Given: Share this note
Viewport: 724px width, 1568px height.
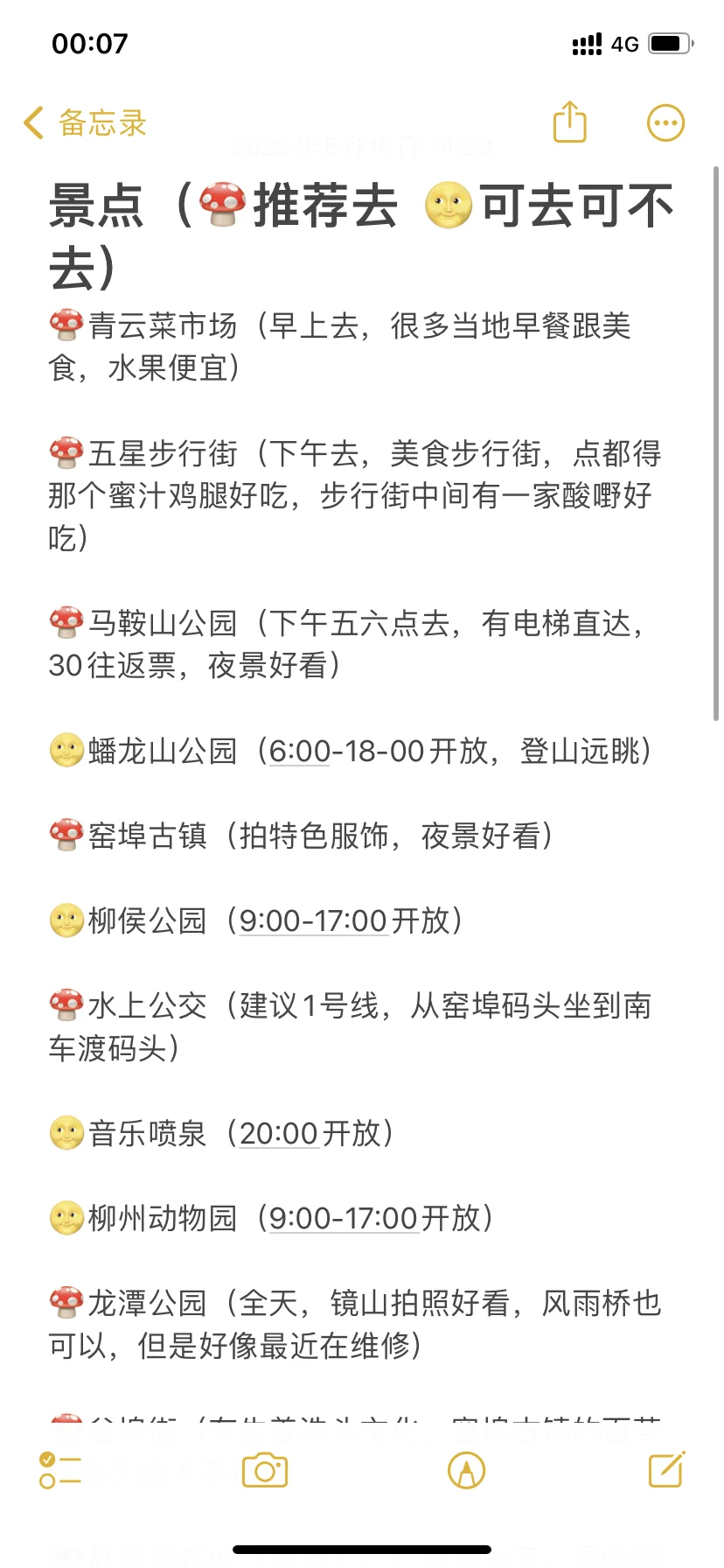Looking at the screenshot, I should click(570, 122).
